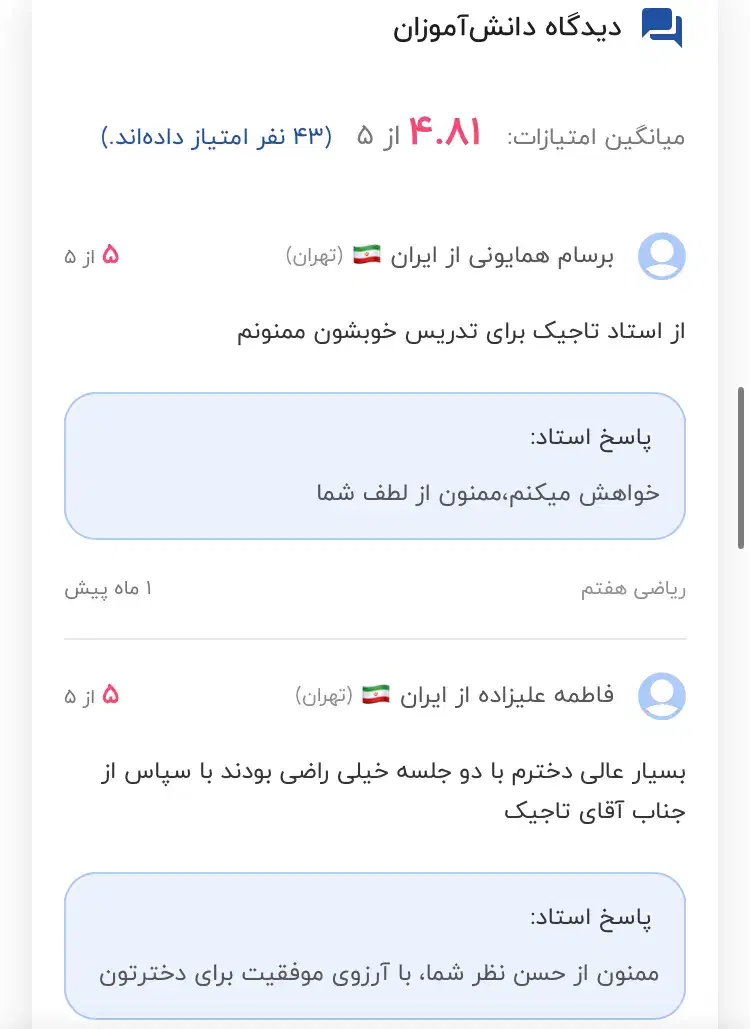This screenshot has width=750, height=1029.
Task: Select برسام همایونی's profile avatar icon
Action: point(661,256)
